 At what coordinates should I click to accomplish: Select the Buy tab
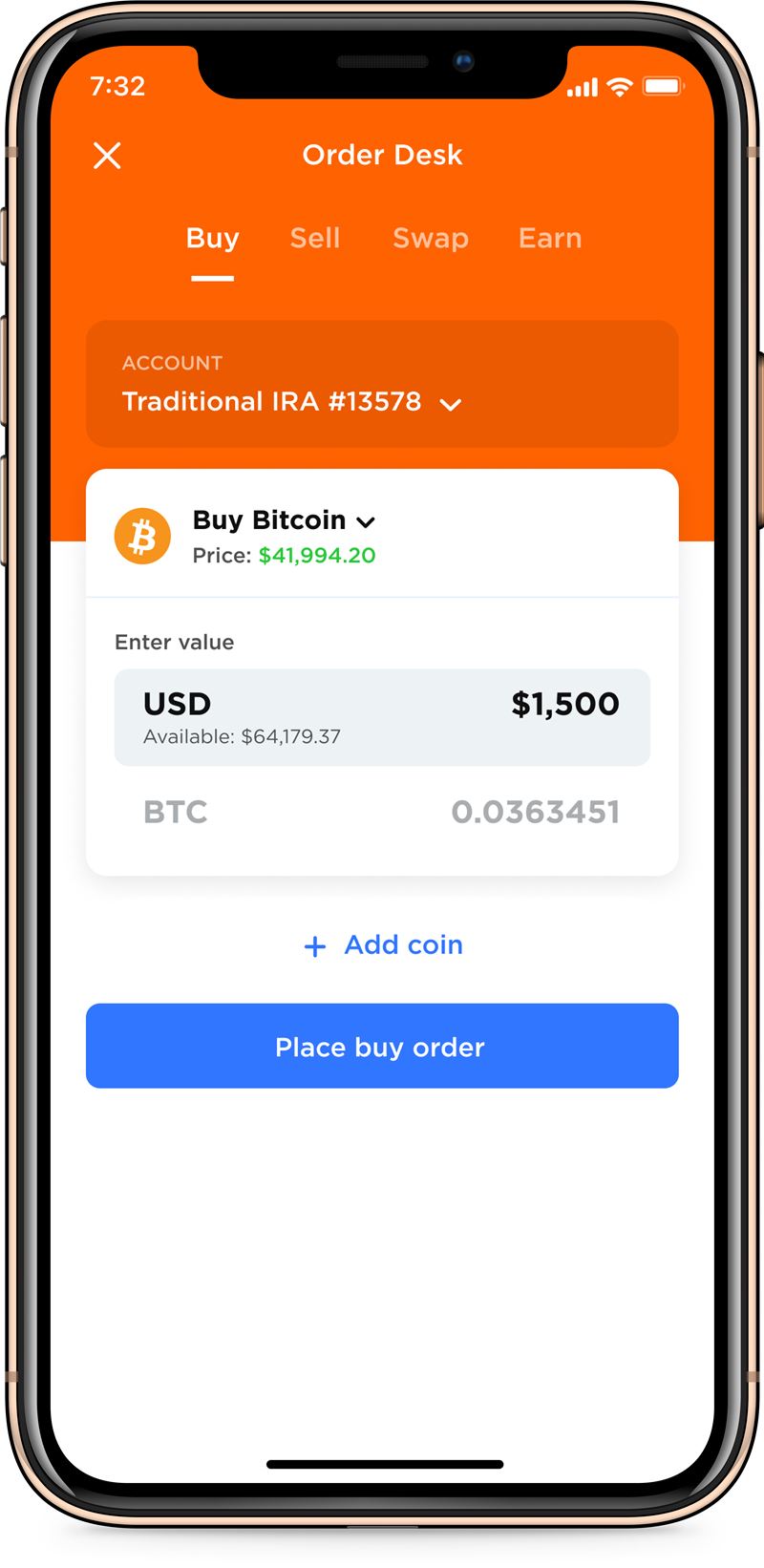(x=212, y=238)
